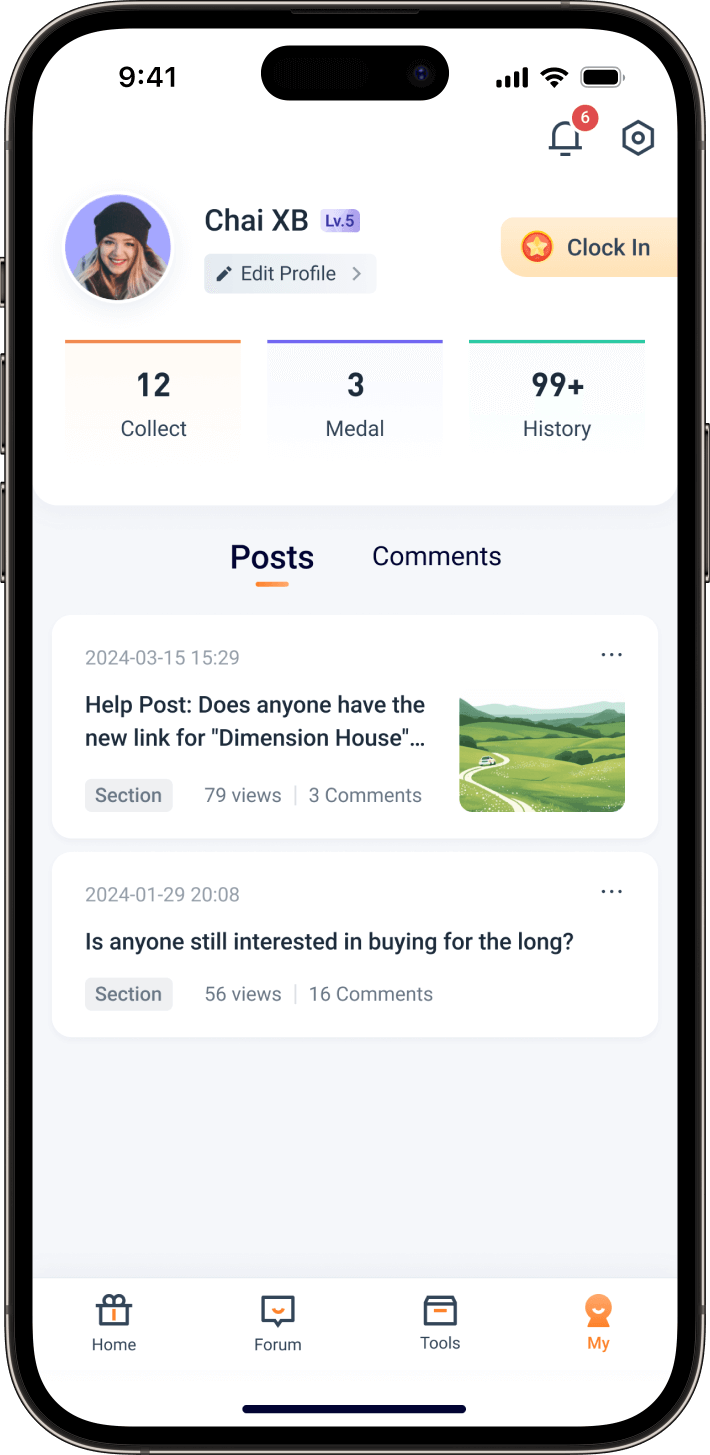The width and height of the screenshot is (710, 1455).
Task: Tap the Edit Profile button
Action: coord(290,274)
